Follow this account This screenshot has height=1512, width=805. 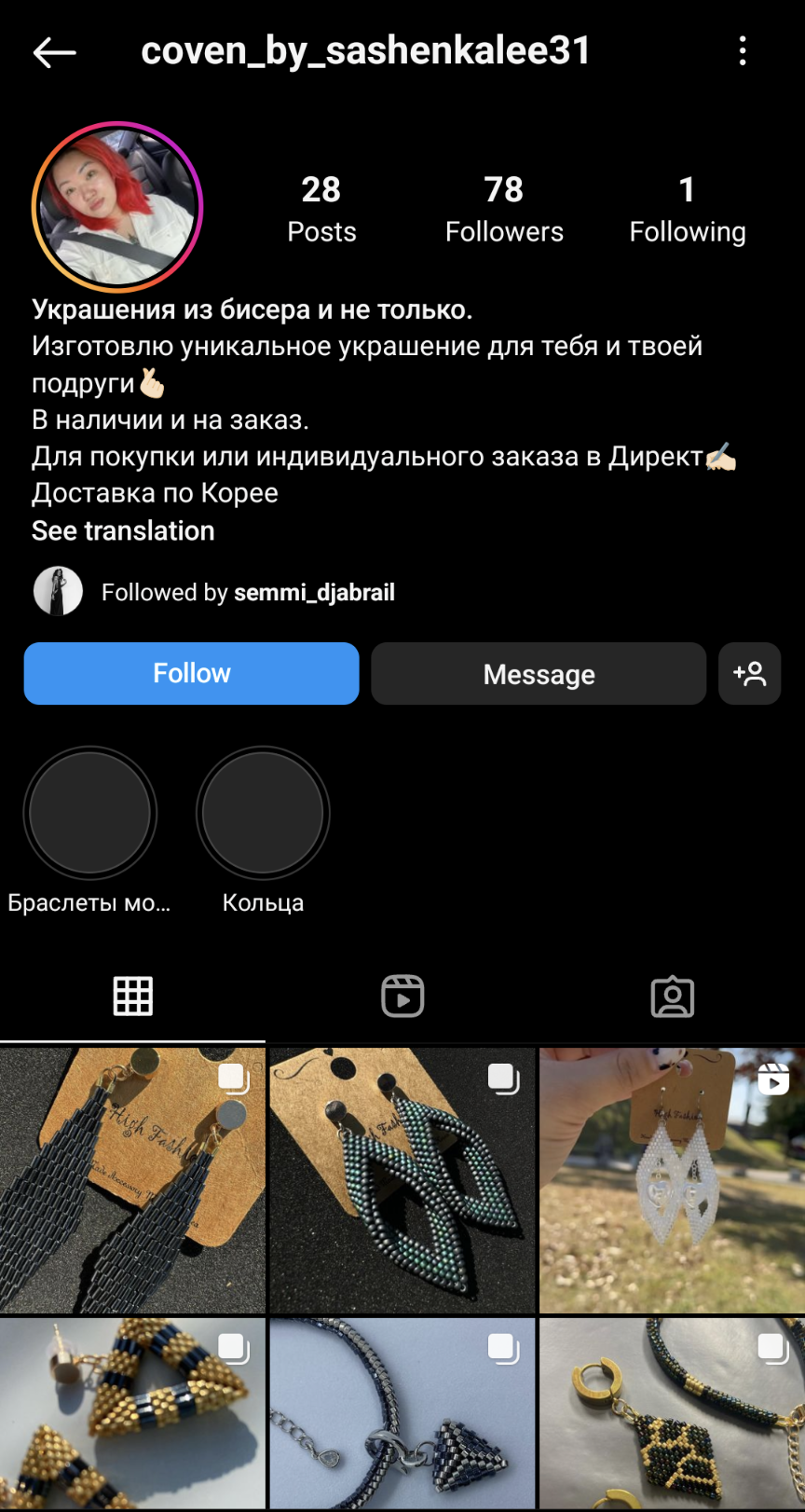(x=191, y=673)
